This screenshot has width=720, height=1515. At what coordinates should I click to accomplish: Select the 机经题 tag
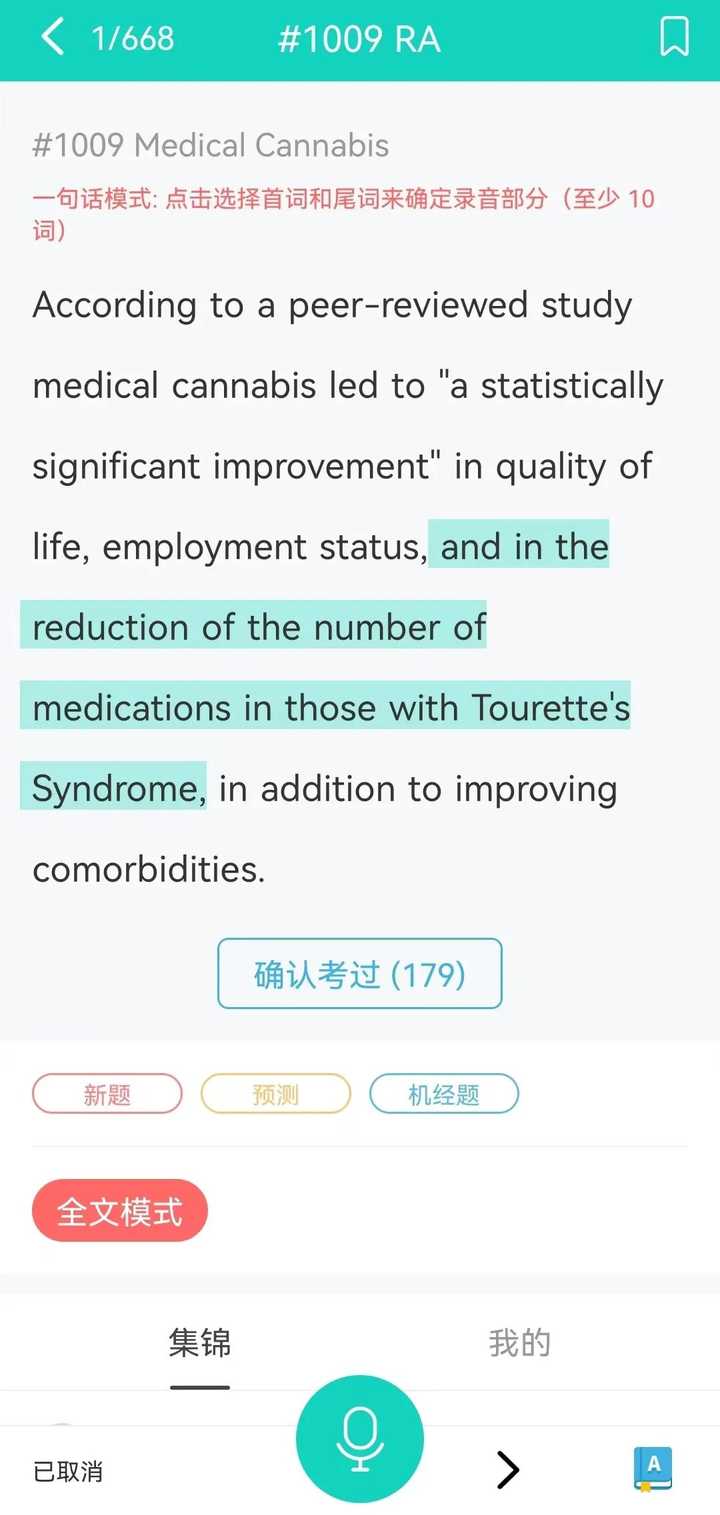(x=444, y=1093)
